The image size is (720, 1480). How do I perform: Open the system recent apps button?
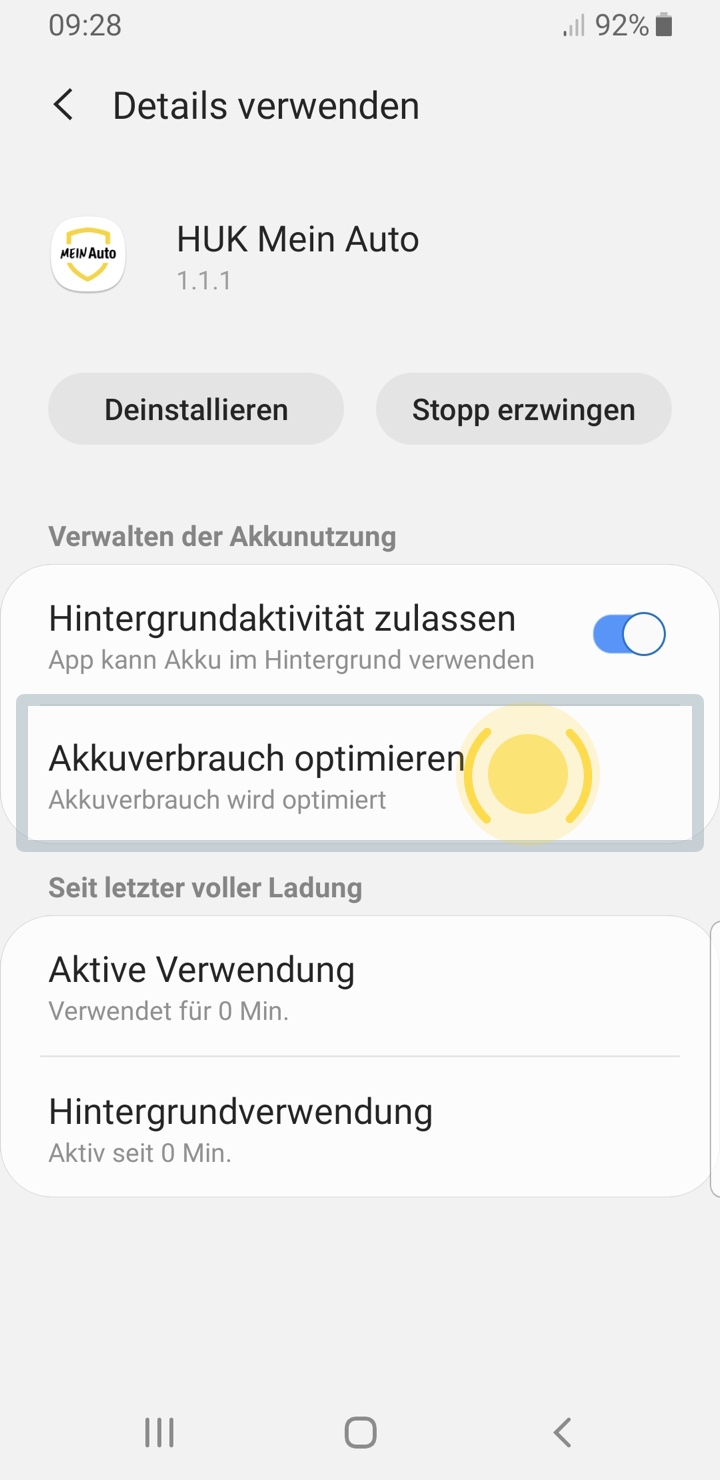[159, 1432]
